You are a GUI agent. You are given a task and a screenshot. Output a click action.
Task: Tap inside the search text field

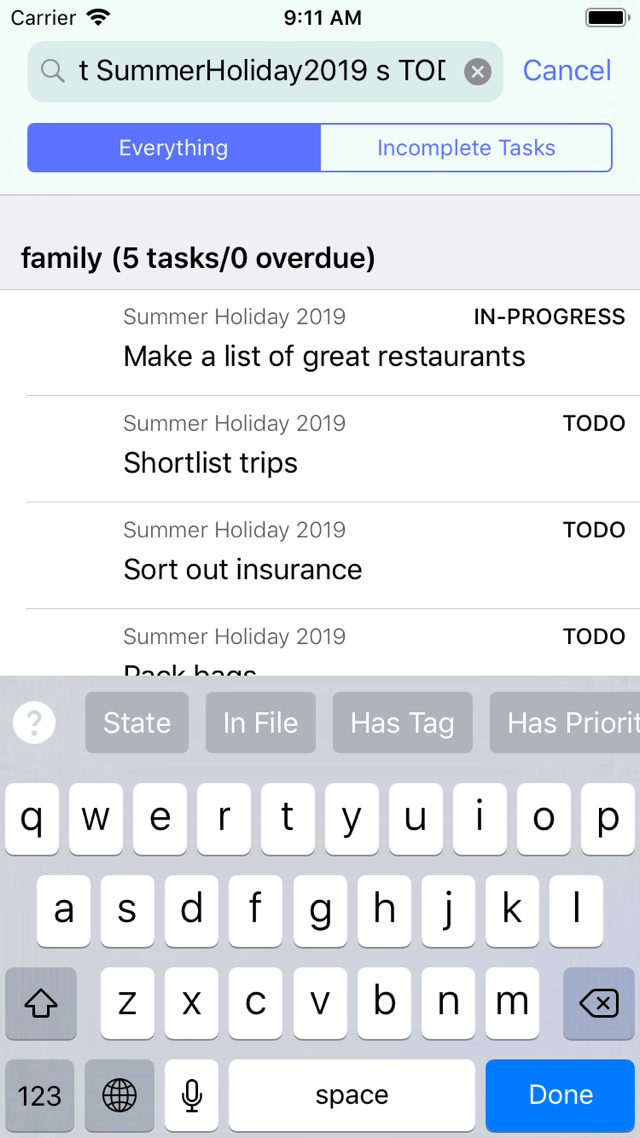260,71
